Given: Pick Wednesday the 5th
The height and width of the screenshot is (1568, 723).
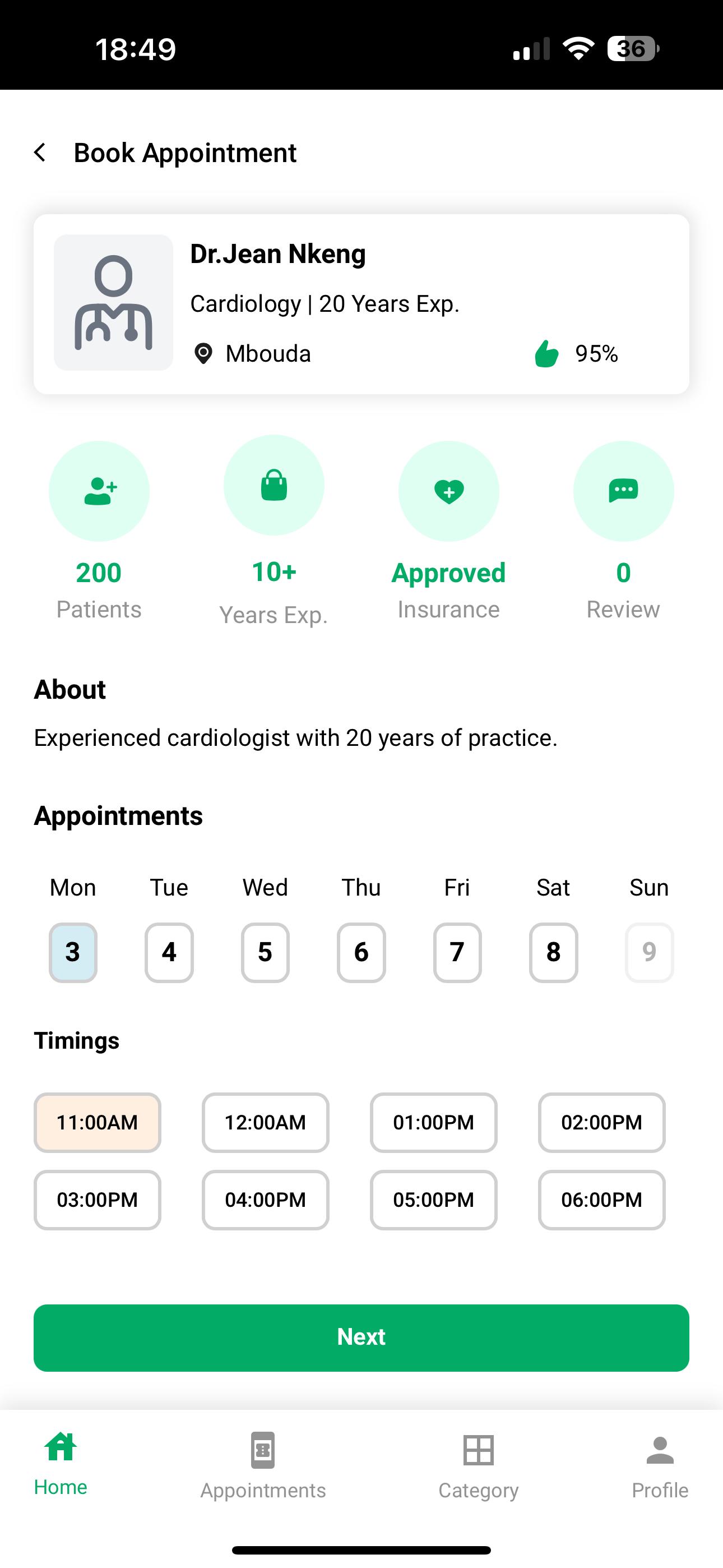Looking at the screenshot, I should click(x=265, y=952).
